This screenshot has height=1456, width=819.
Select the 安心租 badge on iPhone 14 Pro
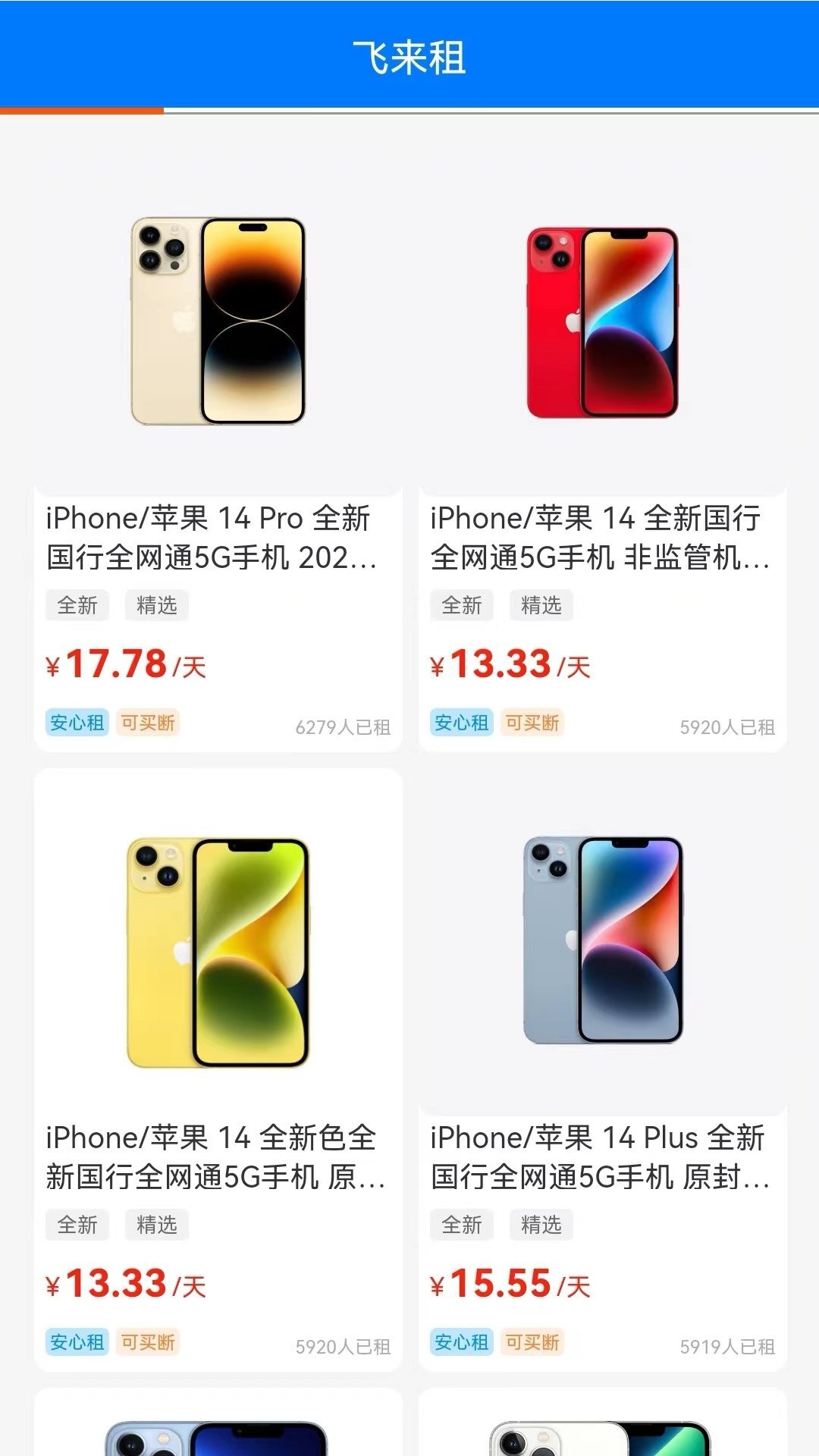tap(76, 723)
